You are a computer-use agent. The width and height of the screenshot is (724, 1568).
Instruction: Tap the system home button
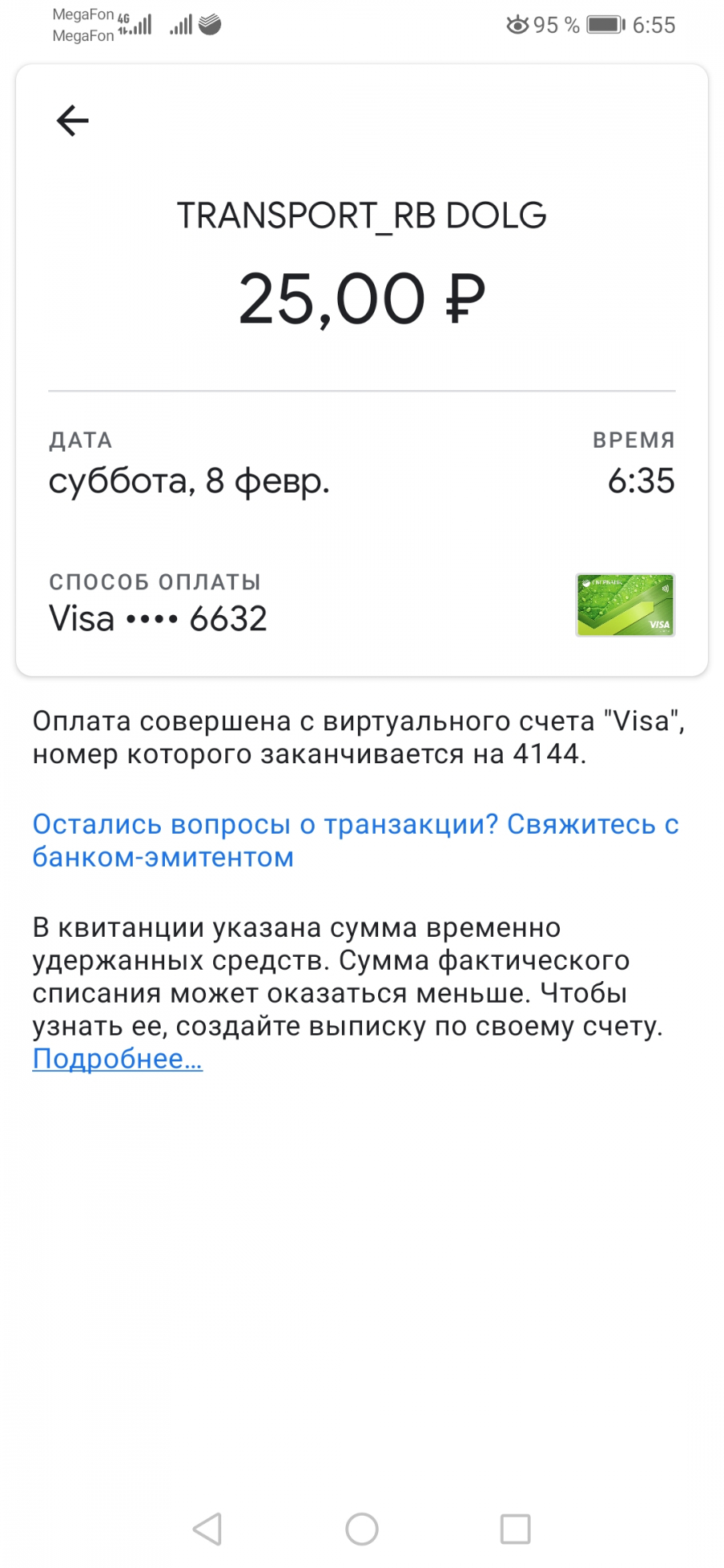click(x=362, y=1529)
